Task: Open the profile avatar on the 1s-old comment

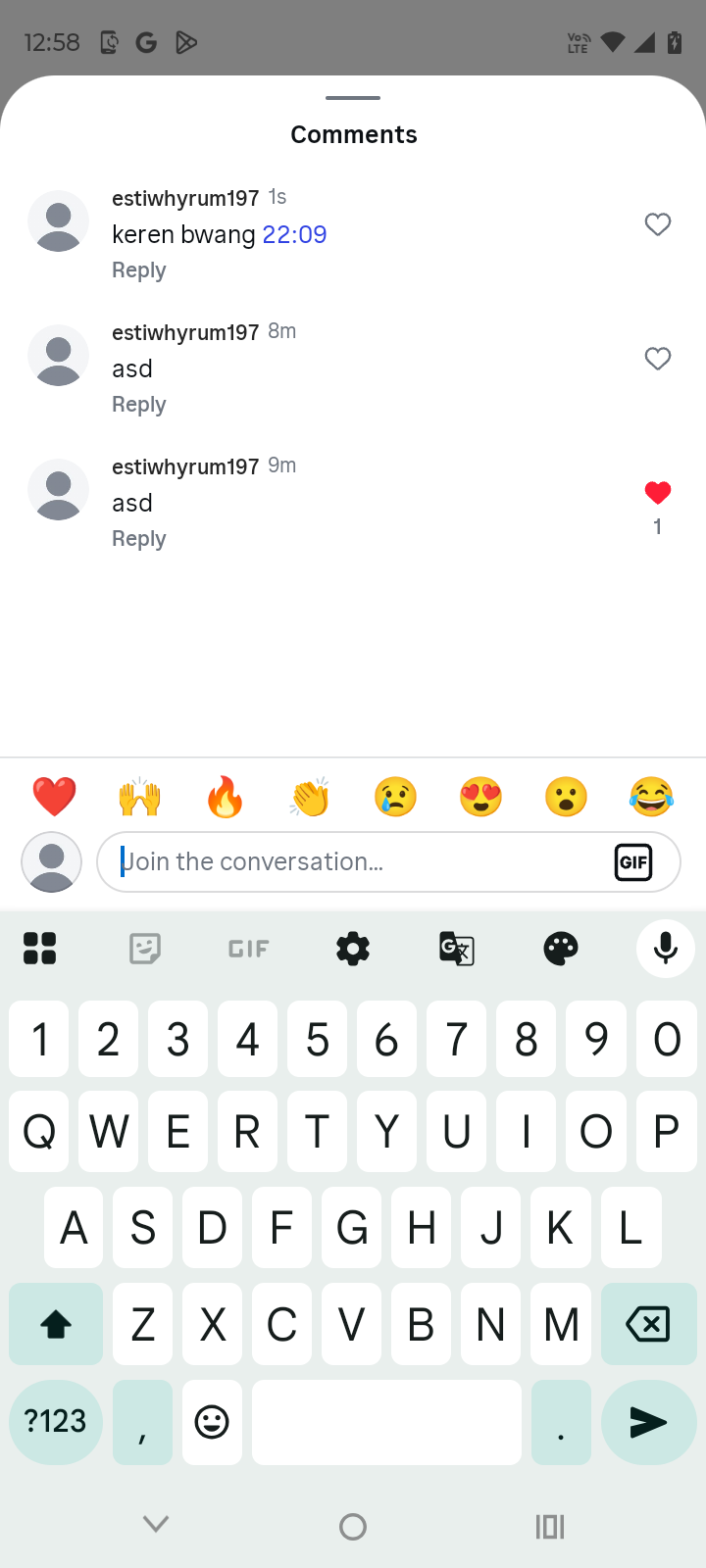Action: pyautogui.click(x=59, y=221)
